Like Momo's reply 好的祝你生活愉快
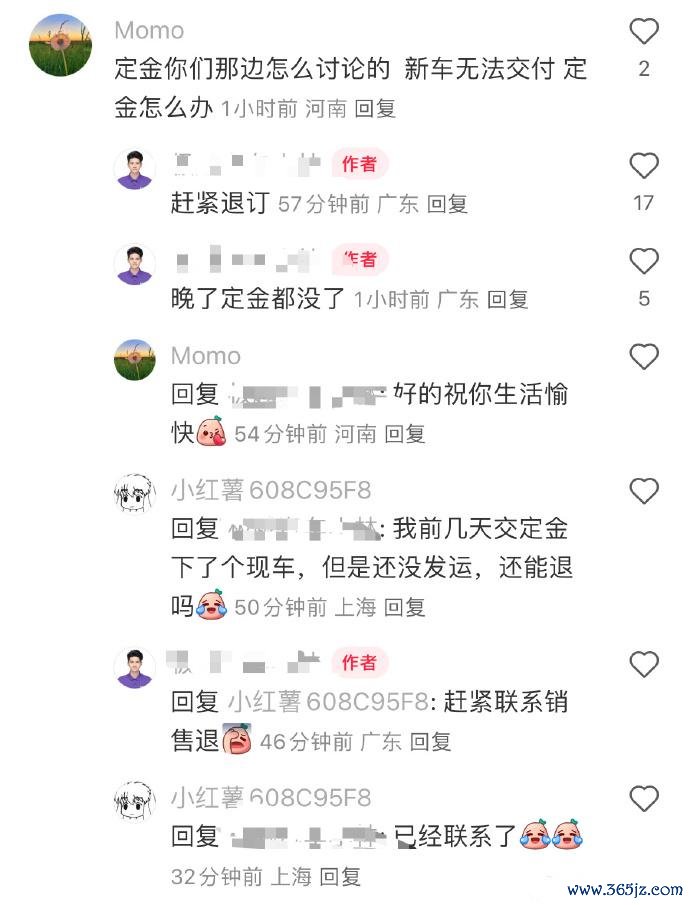 [x=644, y=357]
